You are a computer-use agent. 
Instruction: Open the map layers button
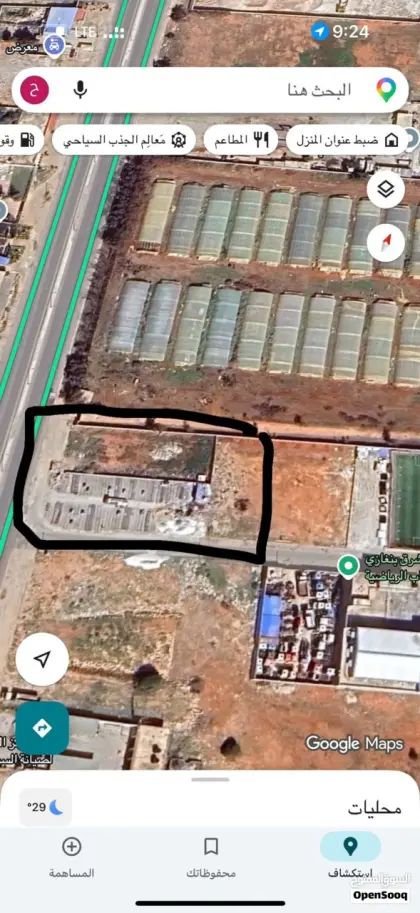coord(386,189)
